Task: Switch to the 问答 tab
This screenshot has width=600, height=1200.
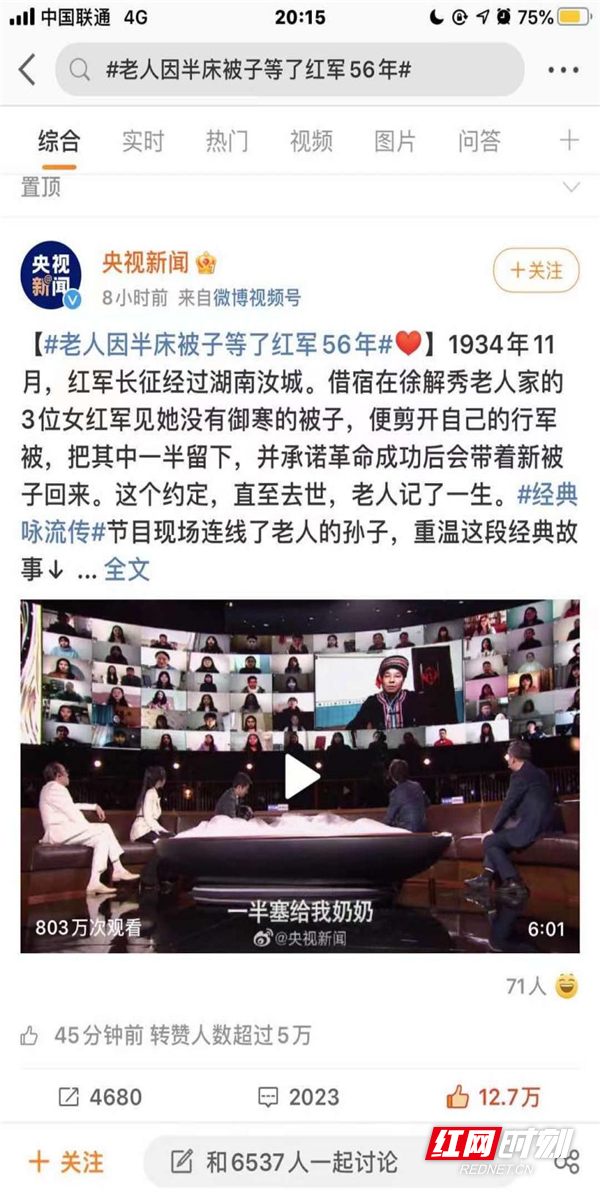Action: 479,141
